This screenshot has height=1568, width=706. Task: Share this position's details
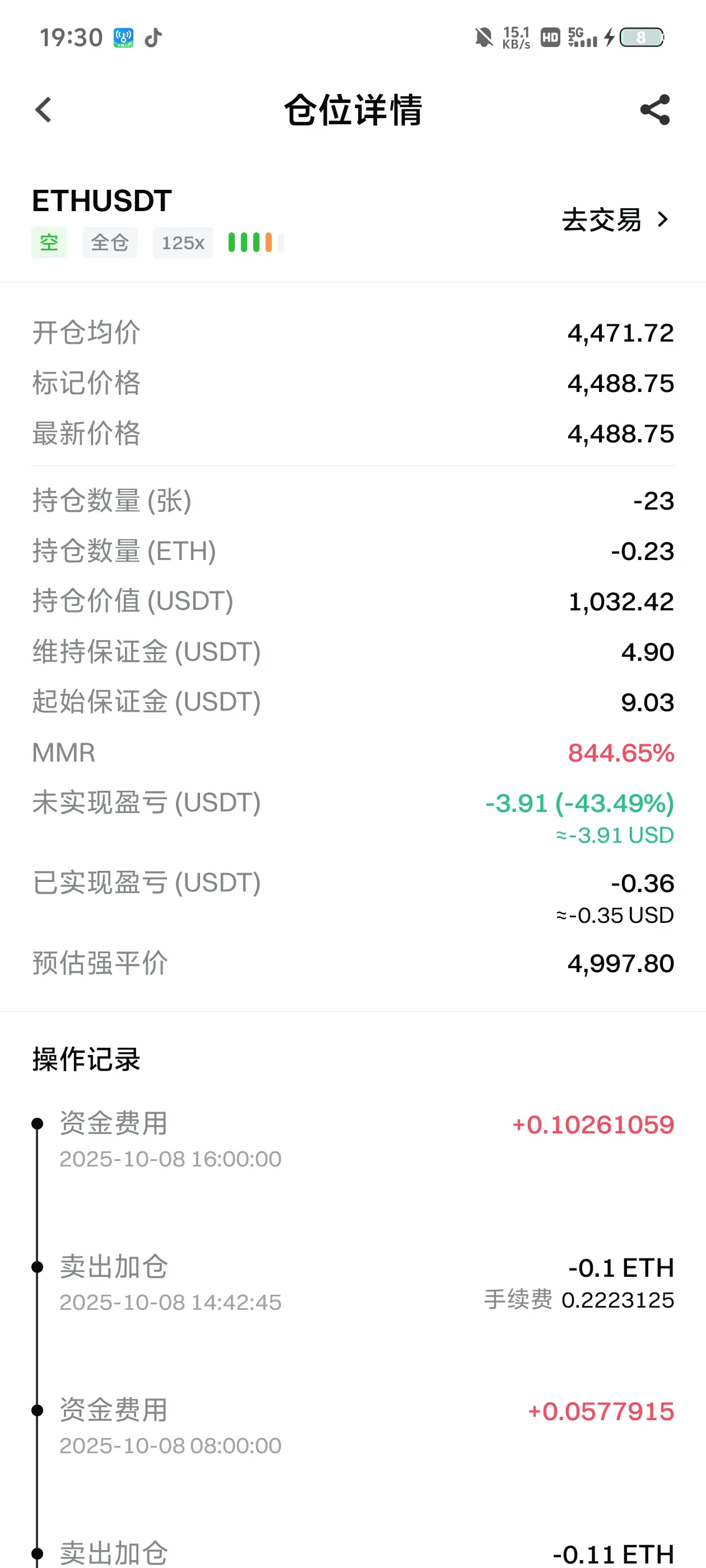tap(654, 110)
